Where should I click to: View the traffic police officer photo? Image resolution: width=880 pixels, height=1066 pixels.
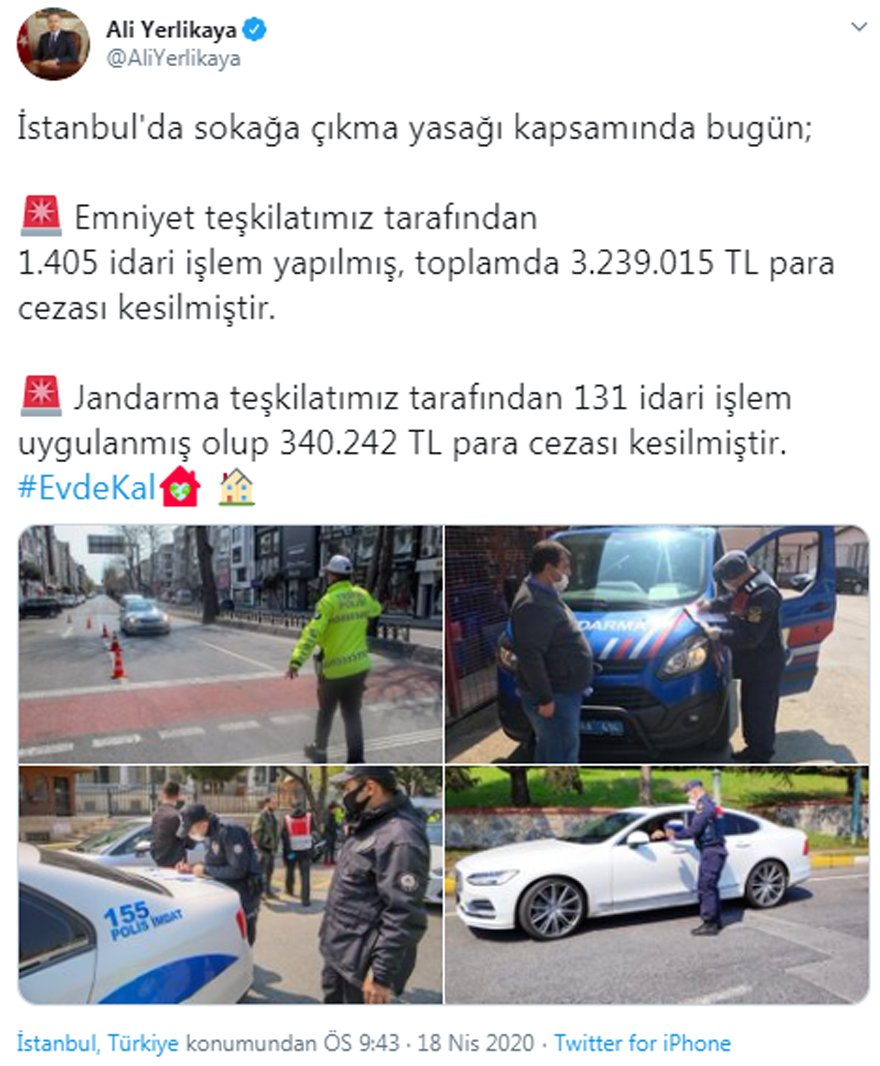pyautogui.click(x=230, y=644)
